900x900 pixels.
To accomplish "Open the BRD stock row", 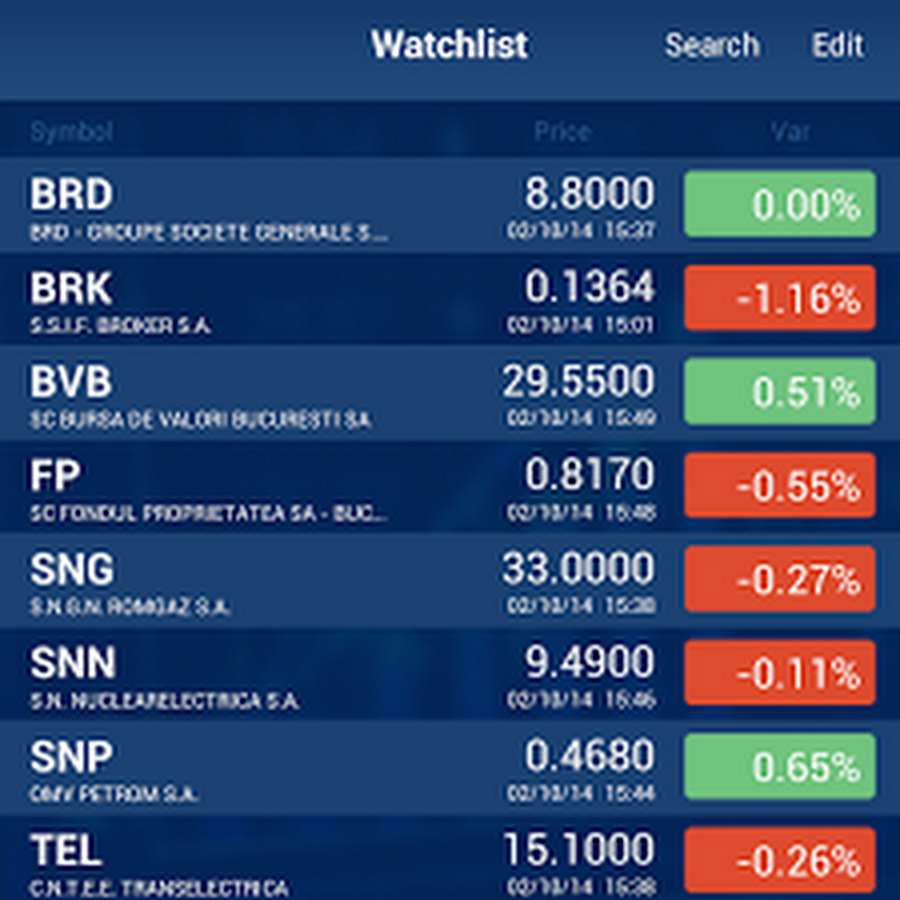I will tap(450, 205).
